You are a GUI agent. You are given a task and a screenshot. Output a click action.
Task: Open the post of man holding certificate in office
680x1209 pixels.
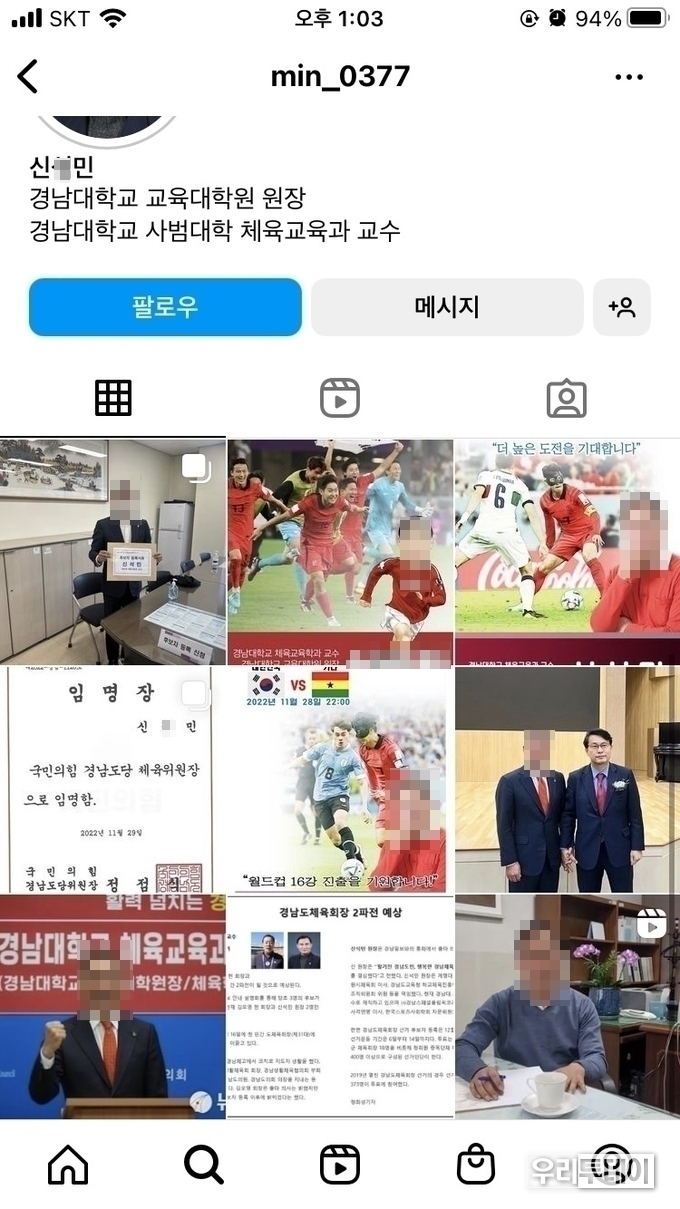coord(113,551)
